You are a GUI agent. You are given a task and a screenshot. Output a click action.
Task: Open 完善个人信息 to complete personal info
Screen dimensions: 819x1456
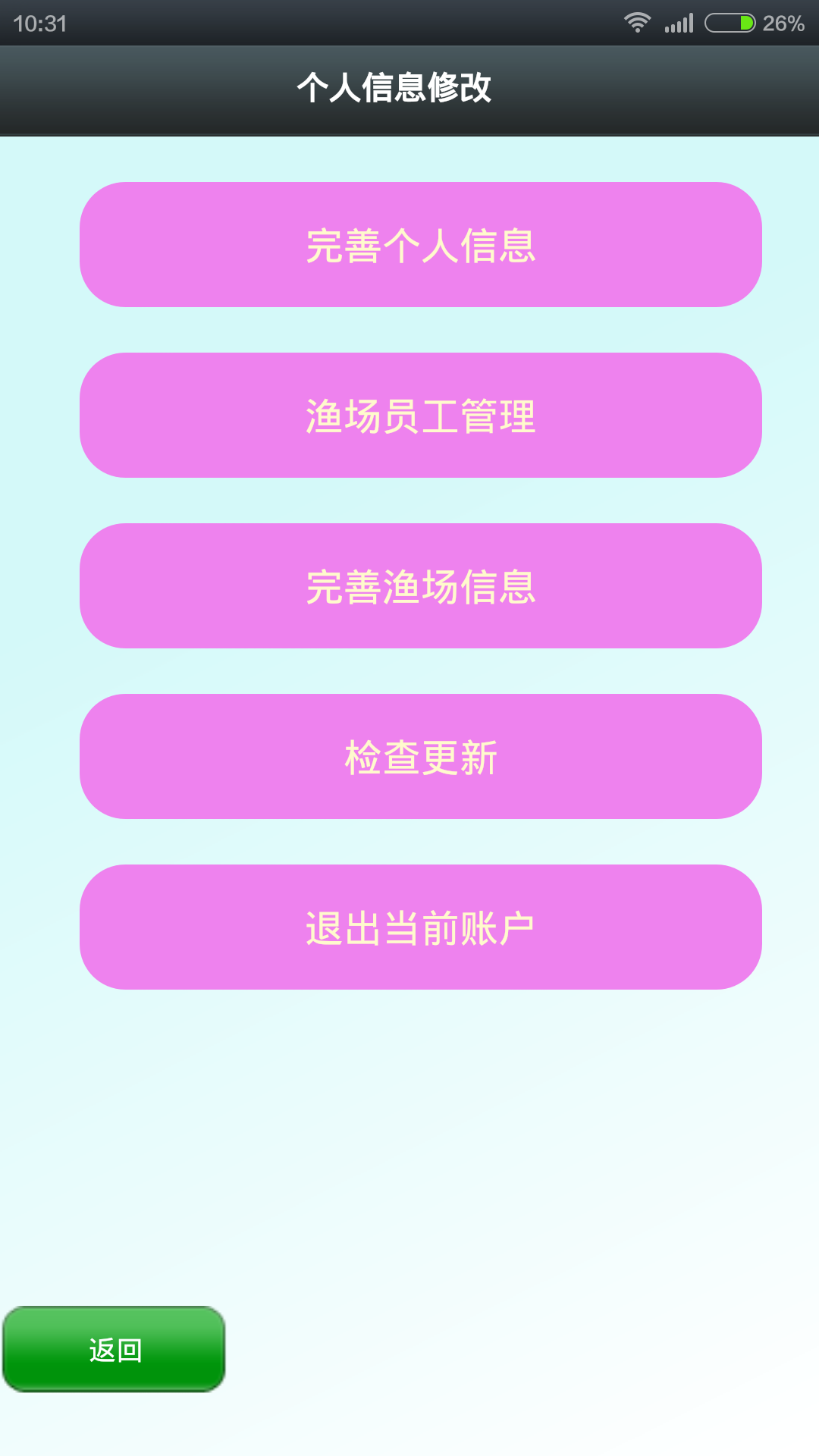click(420, 245)
